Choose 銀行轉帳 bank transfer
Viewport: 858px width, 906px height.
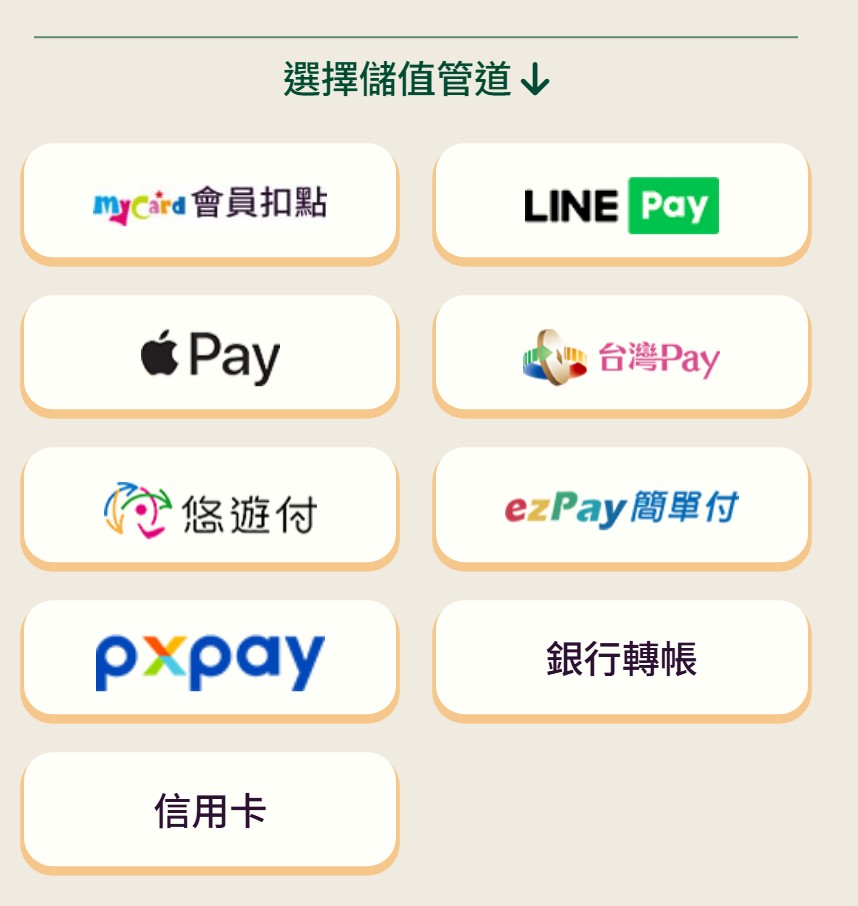click(621, 660)
